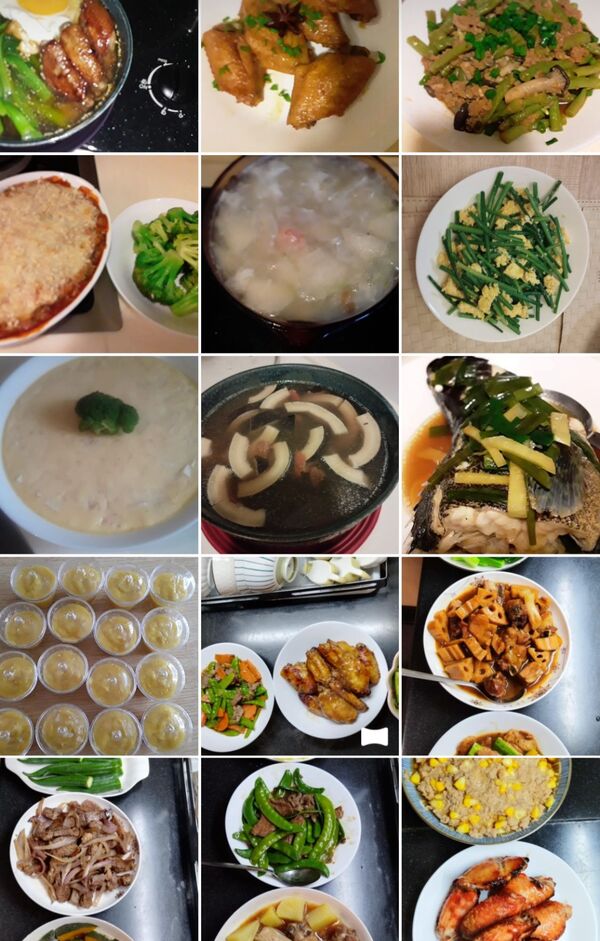The height and width of the screenshot is (941, 600).
Task: Open the fried egg and greens pan photo
Action: [x=98, y=75]
